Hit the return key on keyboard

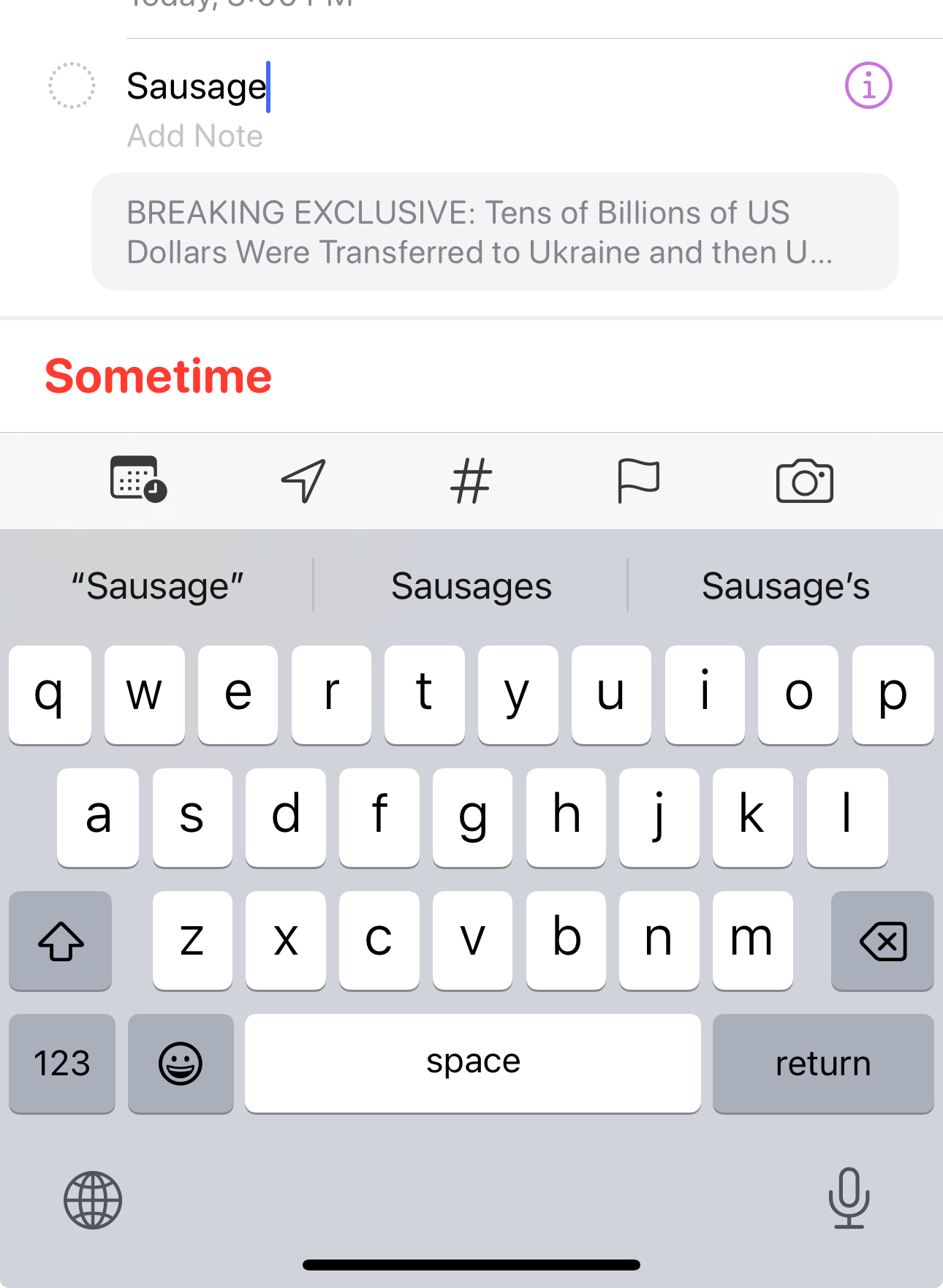point(822,1064)
